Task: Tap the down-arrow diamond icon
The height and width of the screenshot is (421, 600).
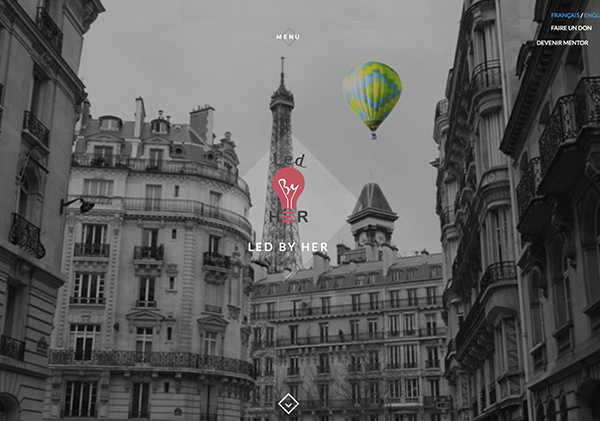Action: (288, 403)
